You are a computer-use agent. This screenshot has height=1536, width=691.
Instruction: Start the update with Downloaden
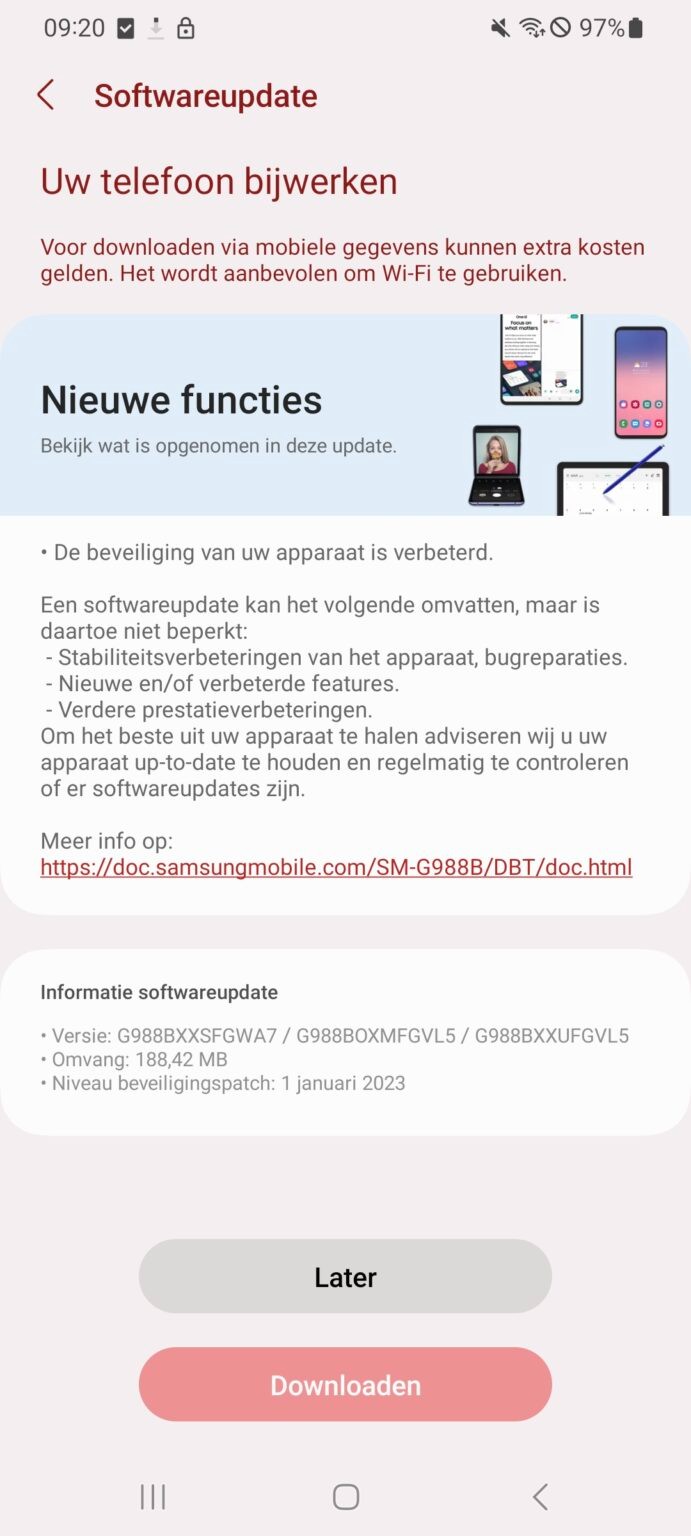point(345,1385)
